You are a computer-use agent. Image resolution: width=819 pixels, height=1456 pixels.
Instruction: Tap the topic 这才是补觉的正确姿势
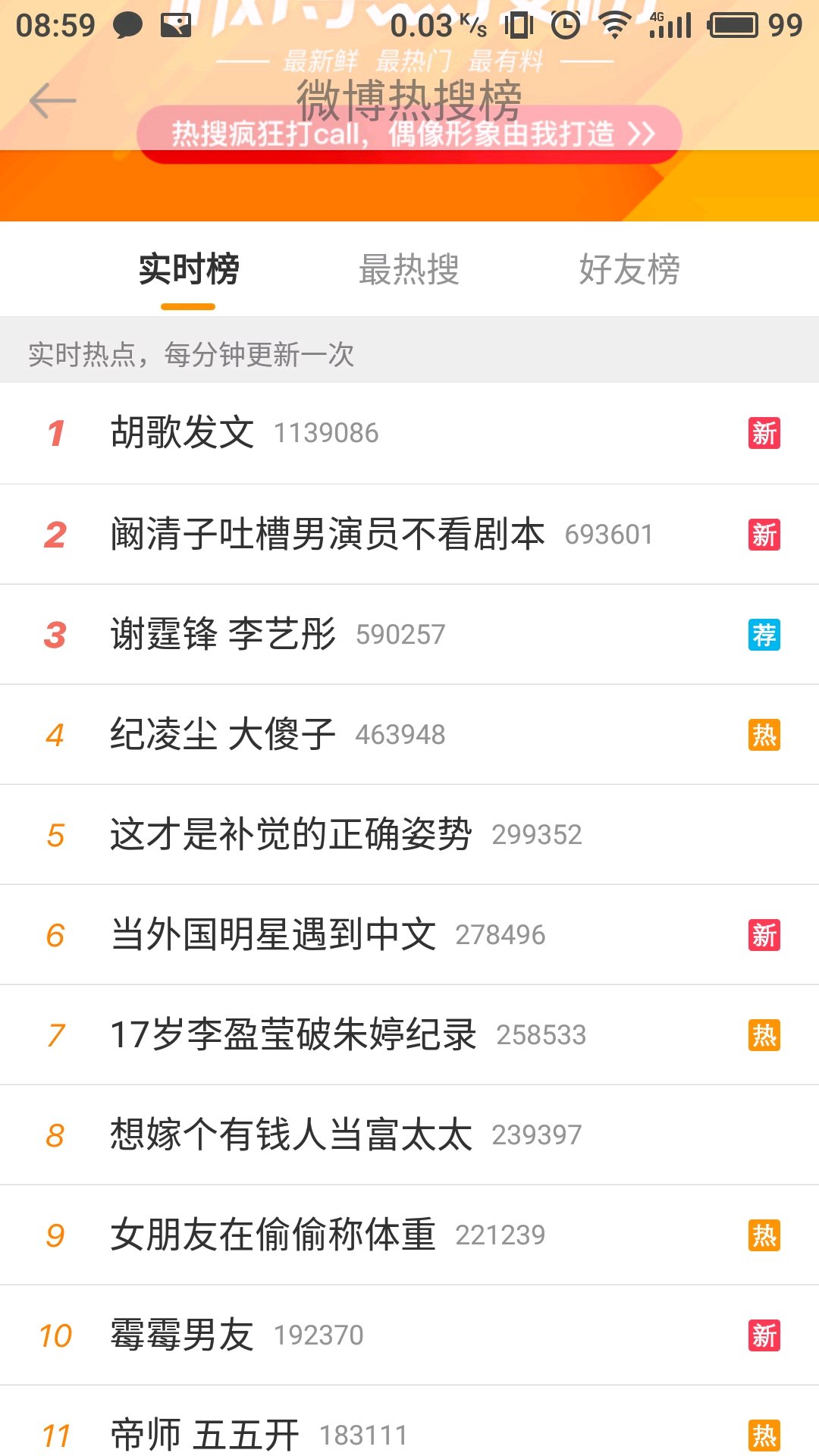pos(291,834)
